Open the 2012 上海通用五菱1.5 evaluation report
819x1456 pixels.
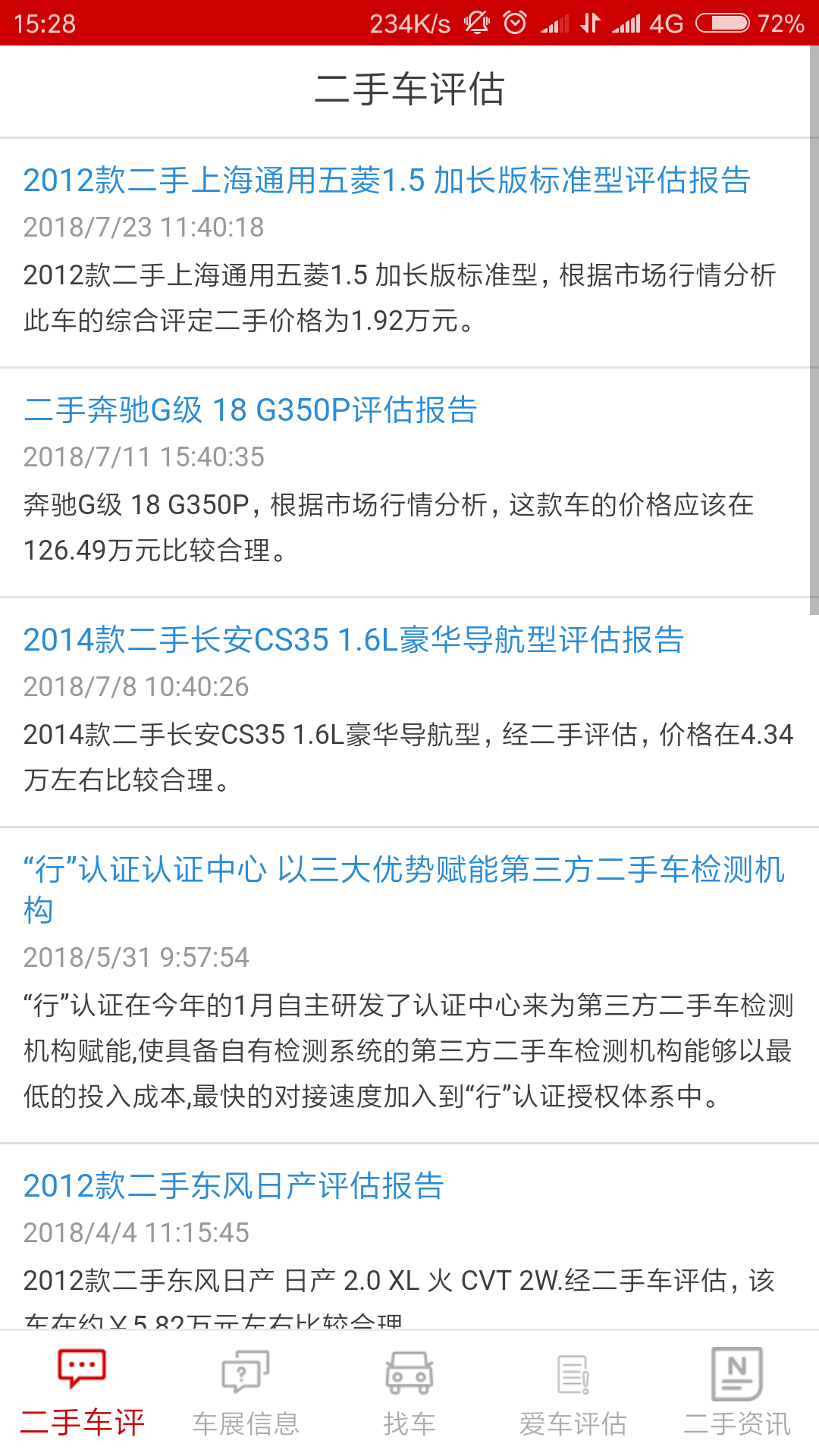(387, 180)
